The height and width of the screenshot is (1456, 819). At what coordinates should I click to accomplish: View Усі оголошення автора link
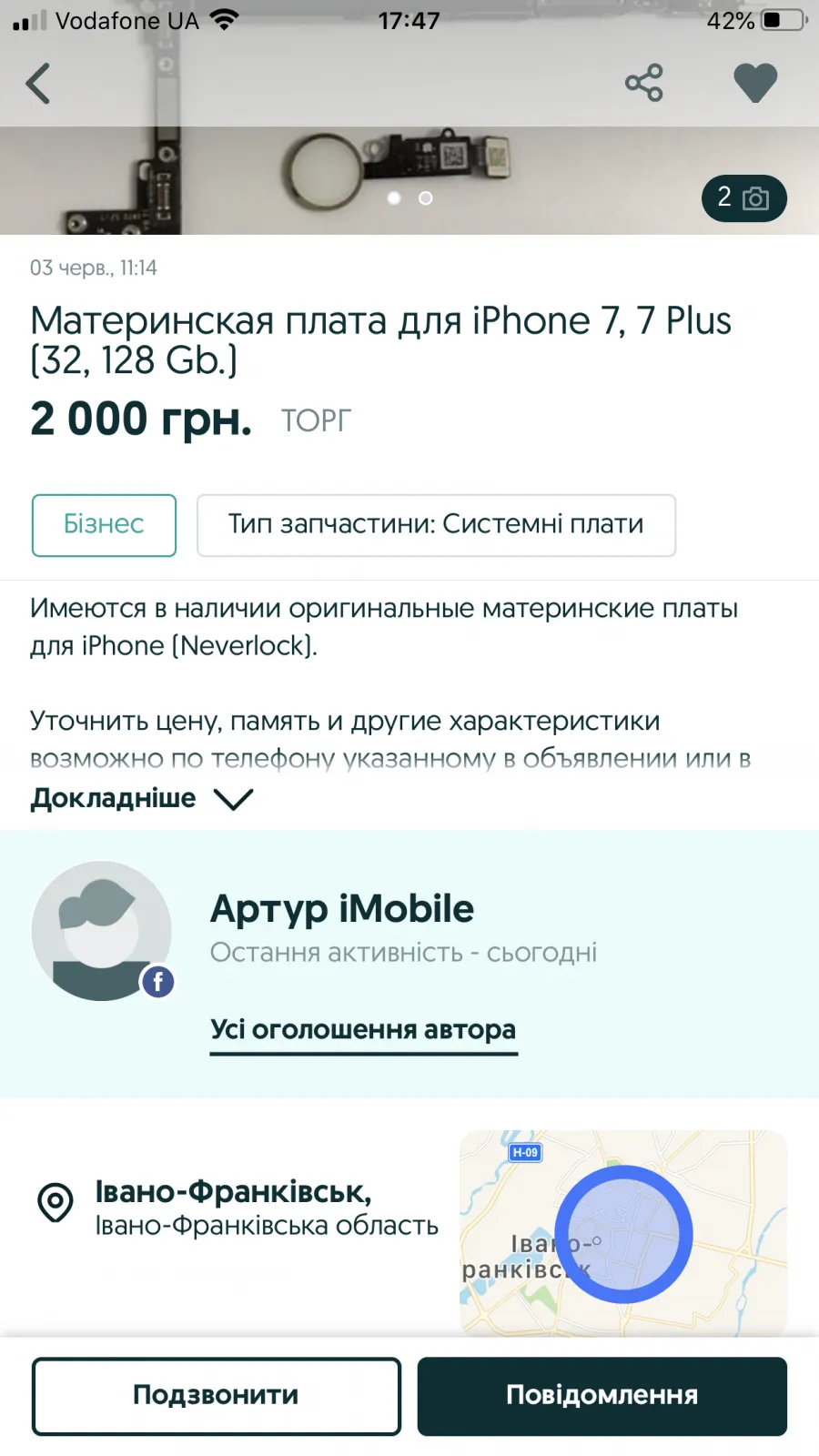[363, 1030]
